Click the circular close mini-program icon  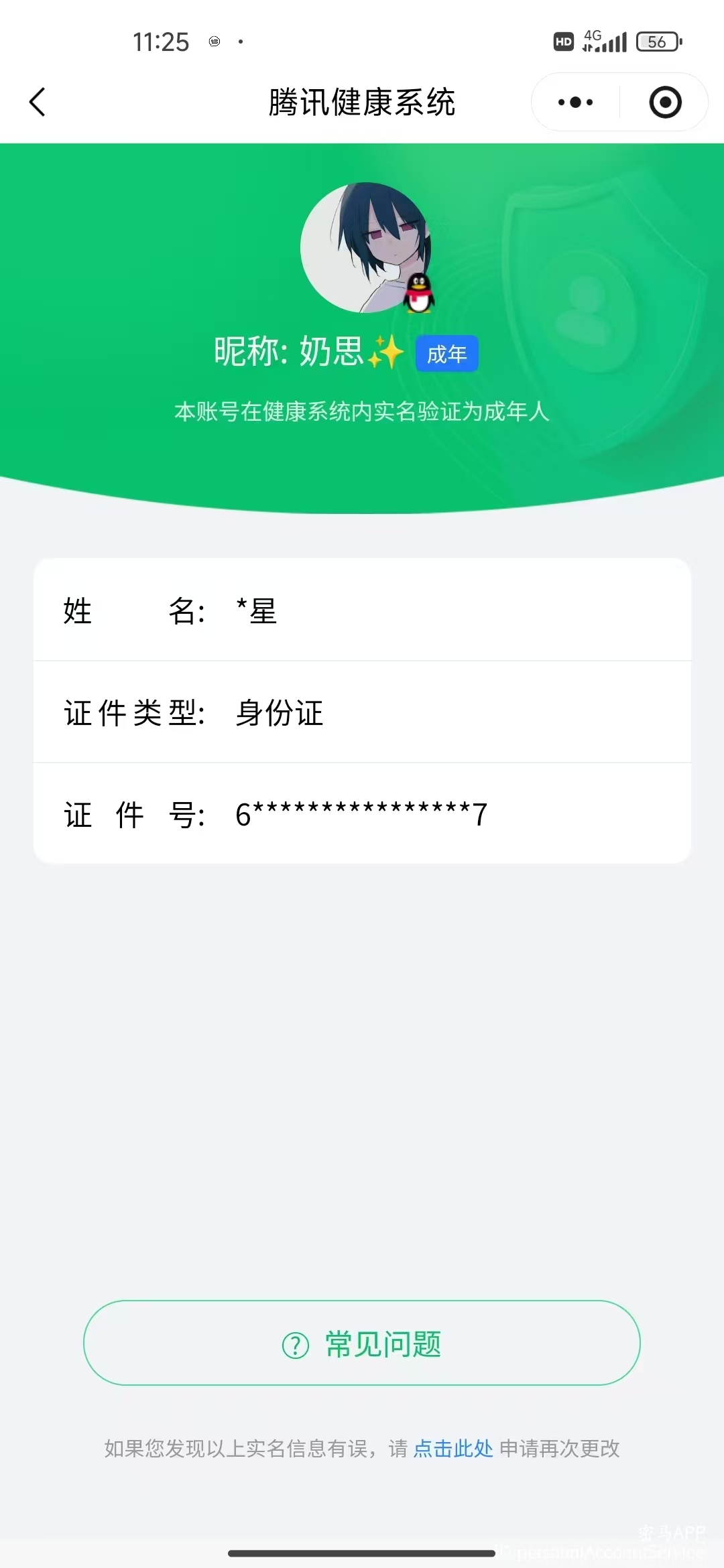[x=664, y=102]
